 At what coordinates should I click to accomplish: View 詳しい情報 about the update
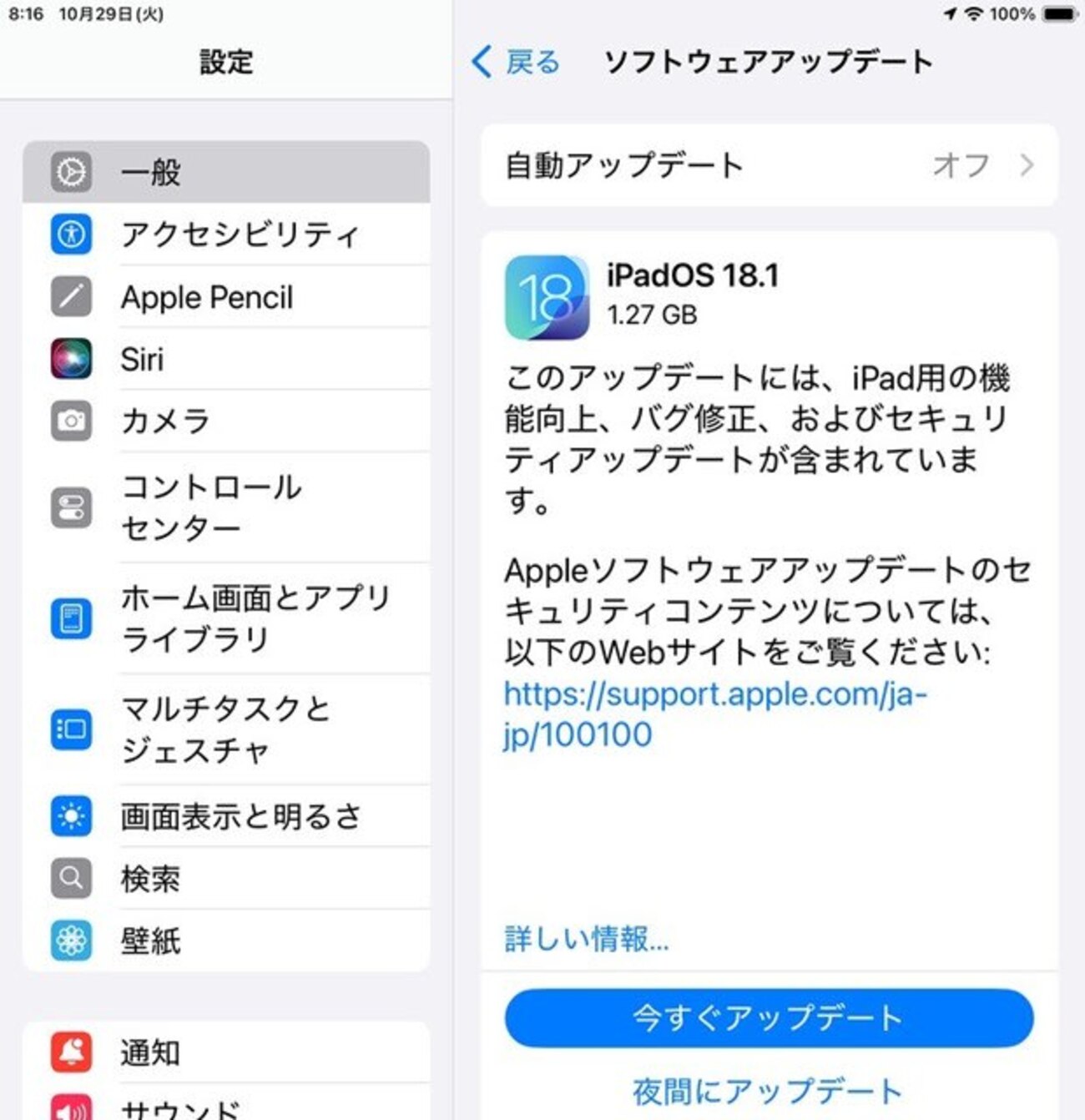pos(587,939)
